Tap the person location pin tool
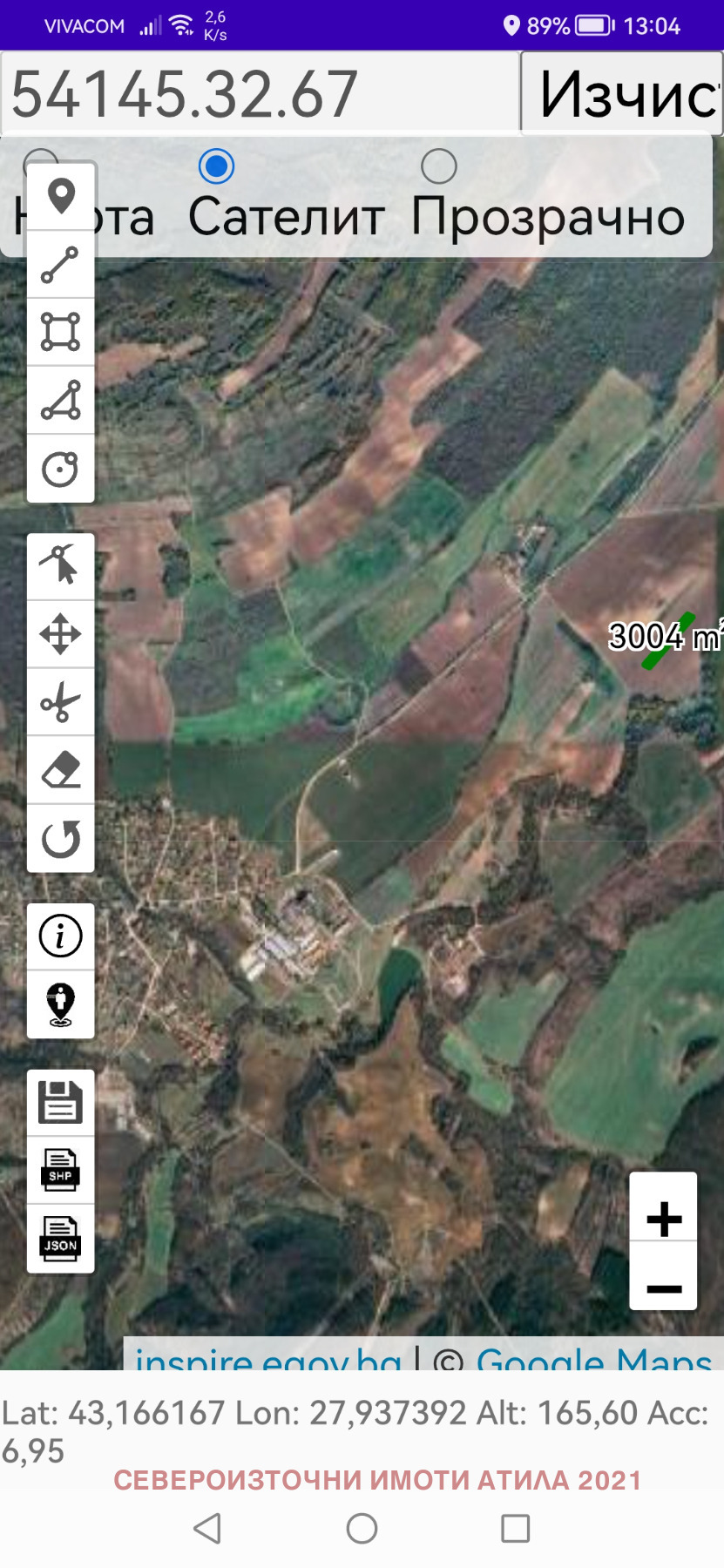The height and width of the screenshot is (1568, 724). (61, 1004)
